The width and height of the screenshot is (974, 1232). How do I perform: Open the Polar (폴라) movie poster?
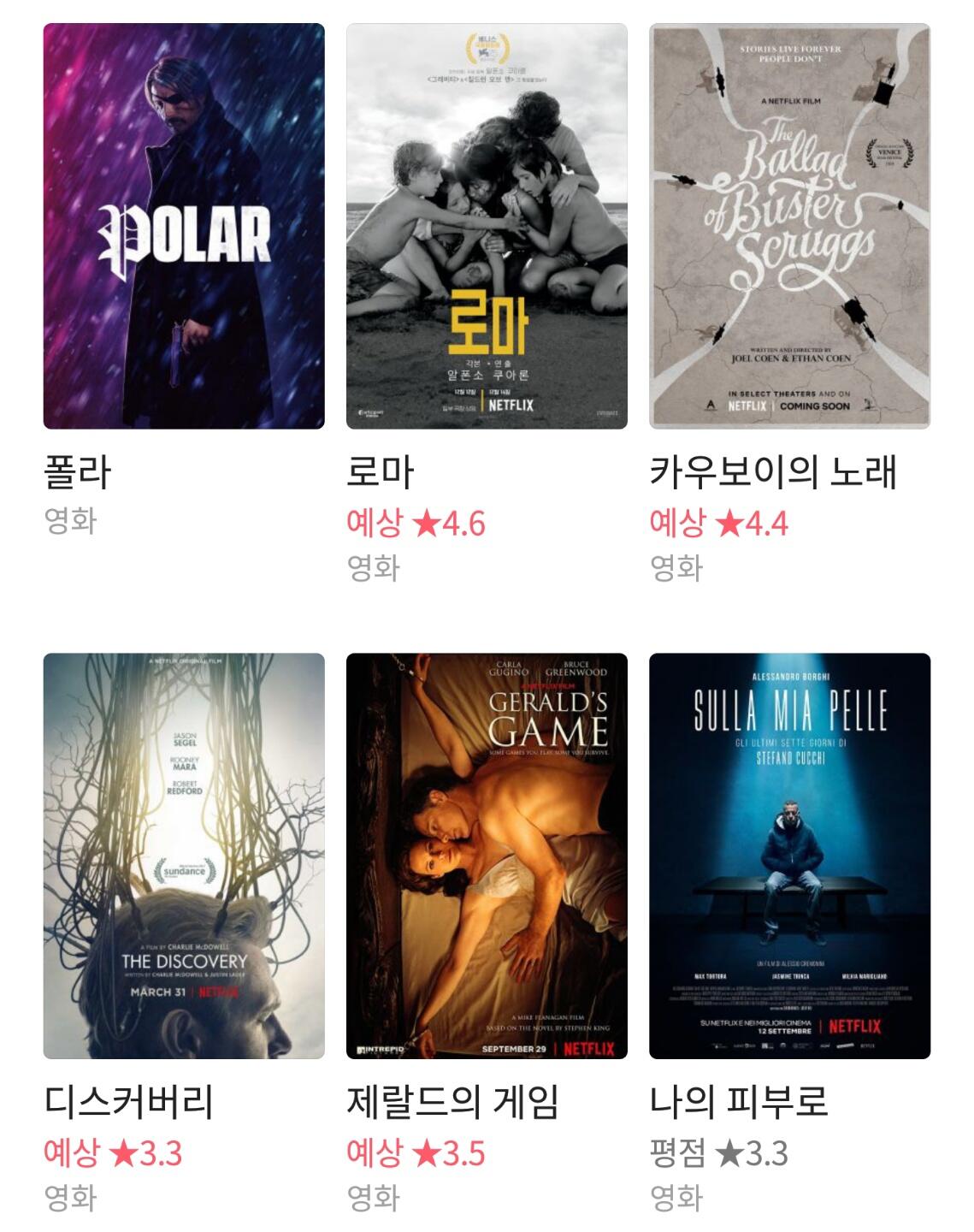point(184,226)
